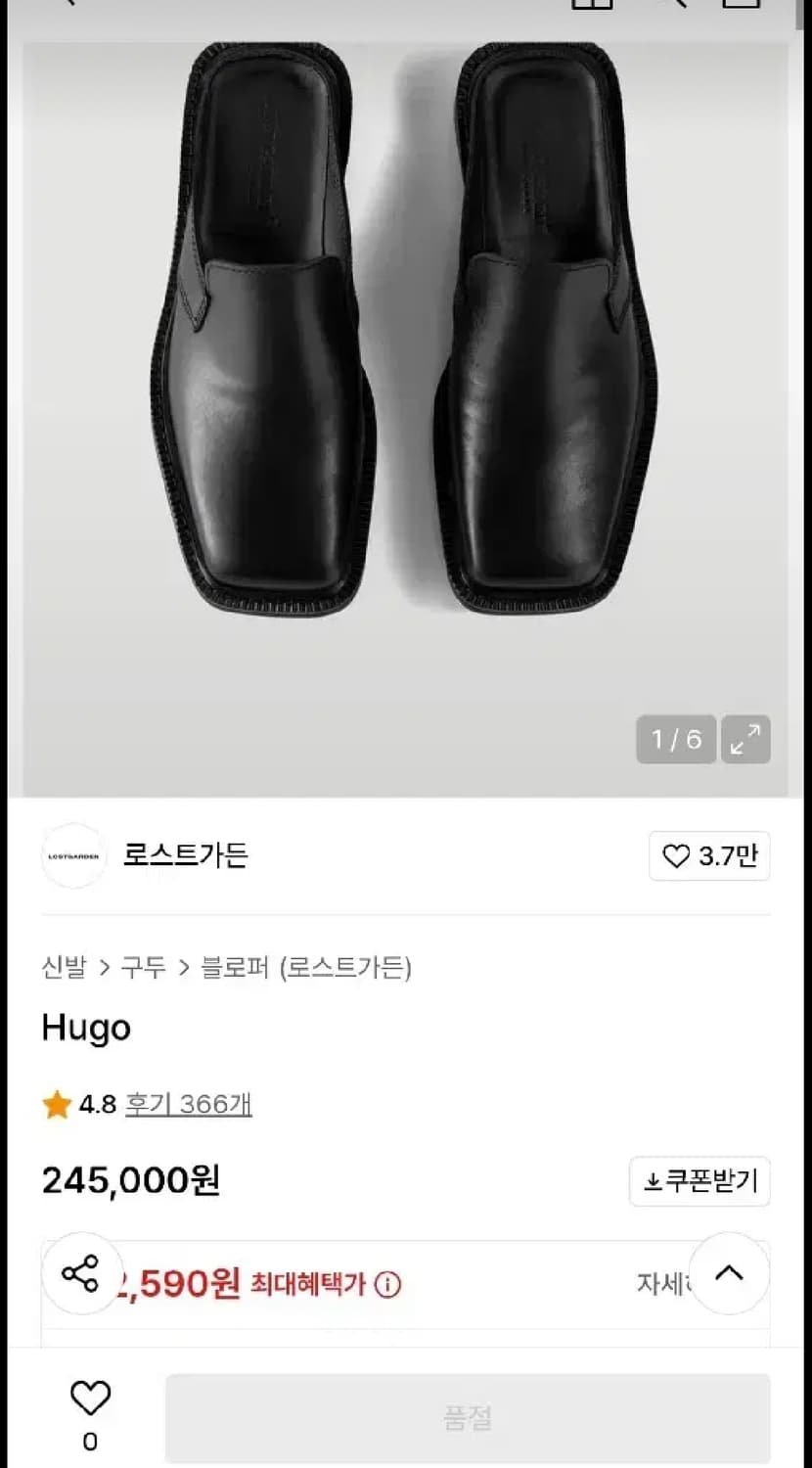Open the 로스트가든 brand page

tap(187, 854)
